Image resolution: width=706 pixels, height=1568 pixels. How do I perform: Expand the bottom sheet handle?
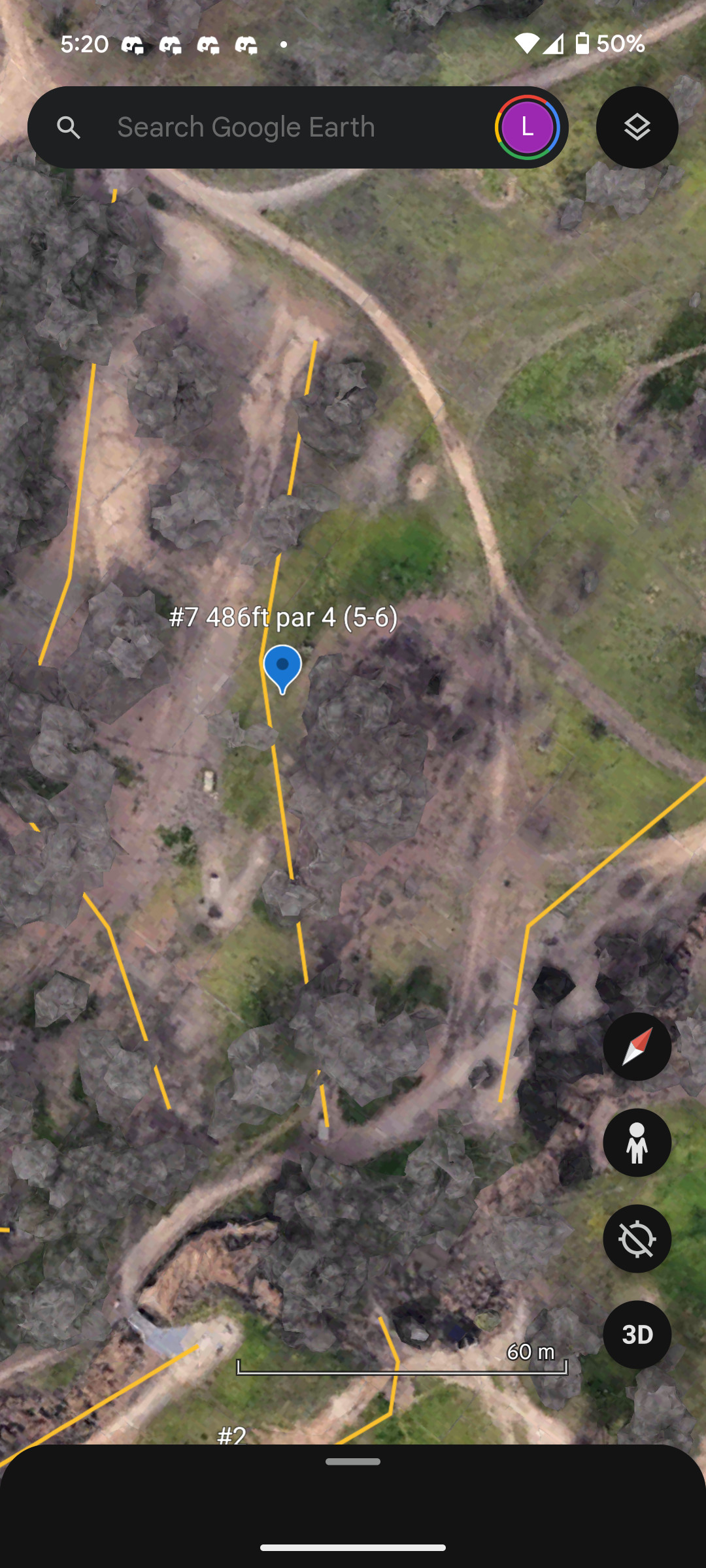pos(353,1462)
